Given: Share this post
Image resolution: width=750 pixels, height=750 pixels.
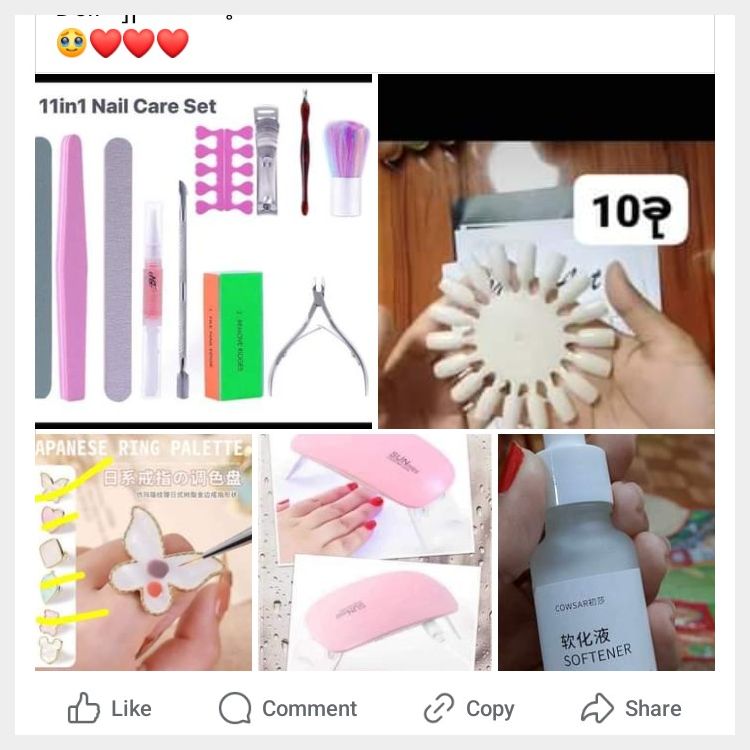Looking at the screenshot, I should [x=631, y=708].
